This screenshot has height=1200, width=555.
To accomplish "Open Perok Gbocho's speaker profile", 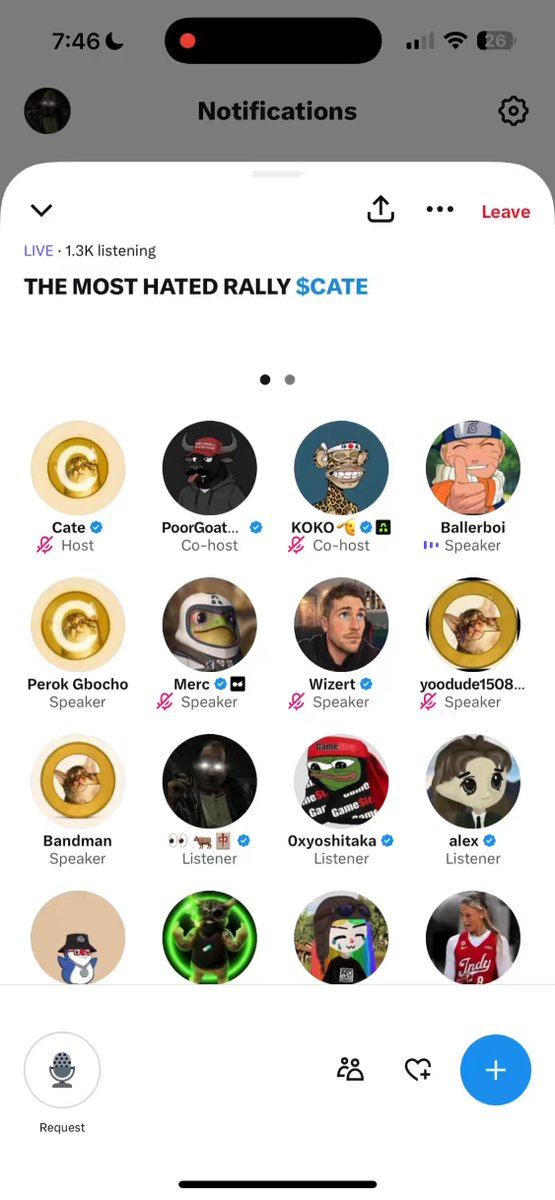I will pyautogui.click(x=78, y=625).
